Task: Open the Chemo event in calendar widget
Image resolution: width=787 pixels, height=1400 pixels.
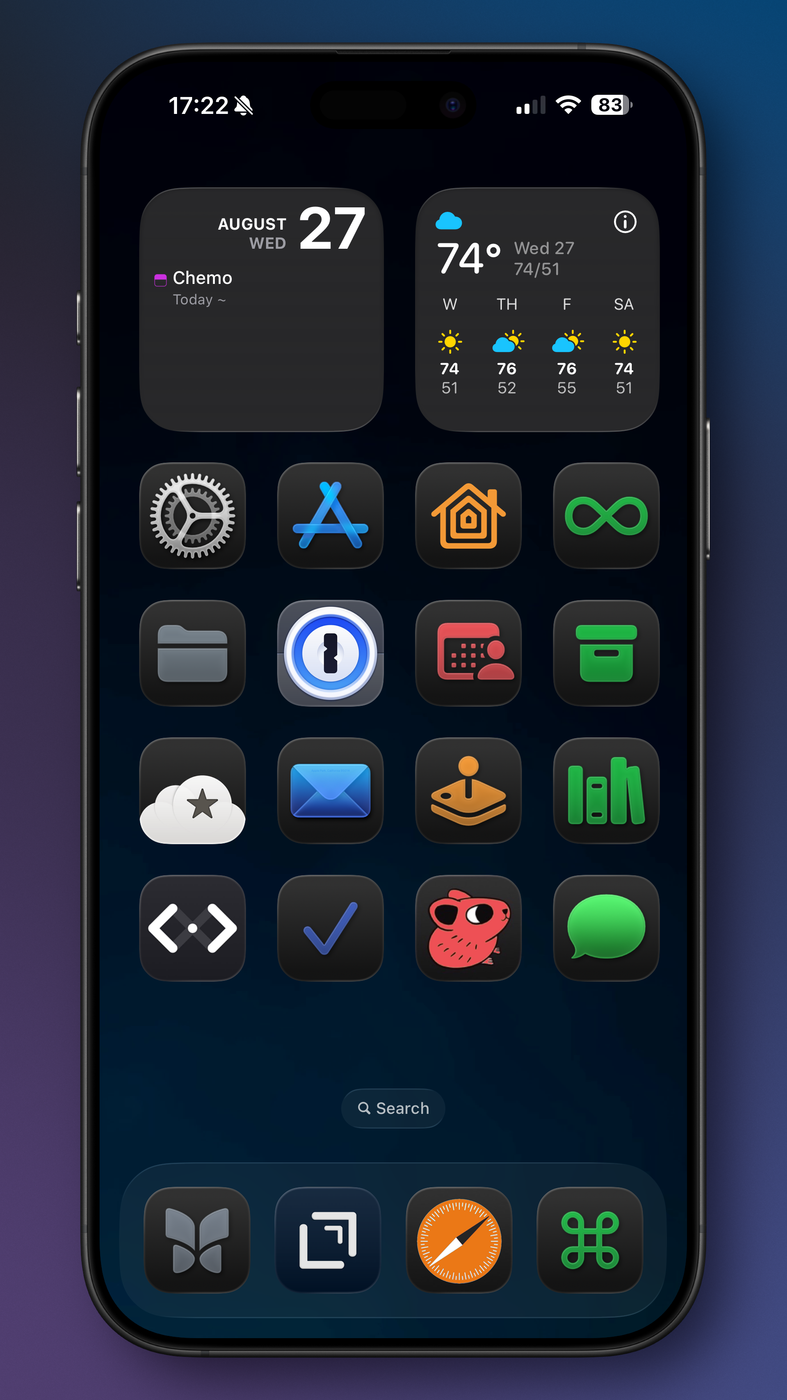Action: pos(201,279)
